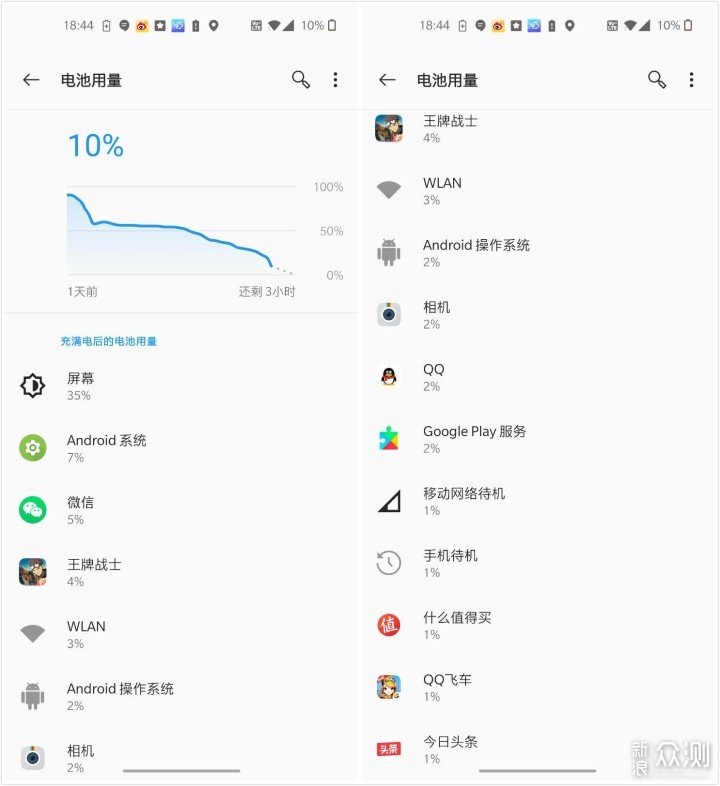Image resolution: width=720 pixels, height=786 pixels.
Task: Click the 屏幕 screen brightness icon
Action: tap(32, 386)
